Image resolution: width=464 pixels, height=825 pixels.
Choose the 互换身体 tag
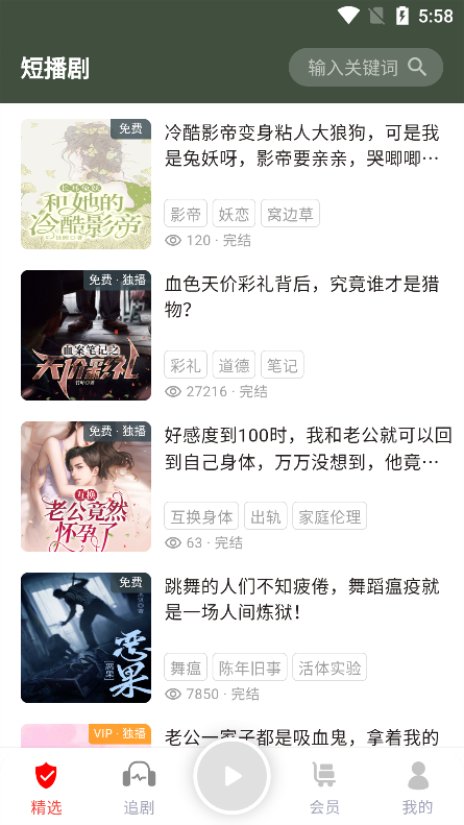tap(201, 516)
